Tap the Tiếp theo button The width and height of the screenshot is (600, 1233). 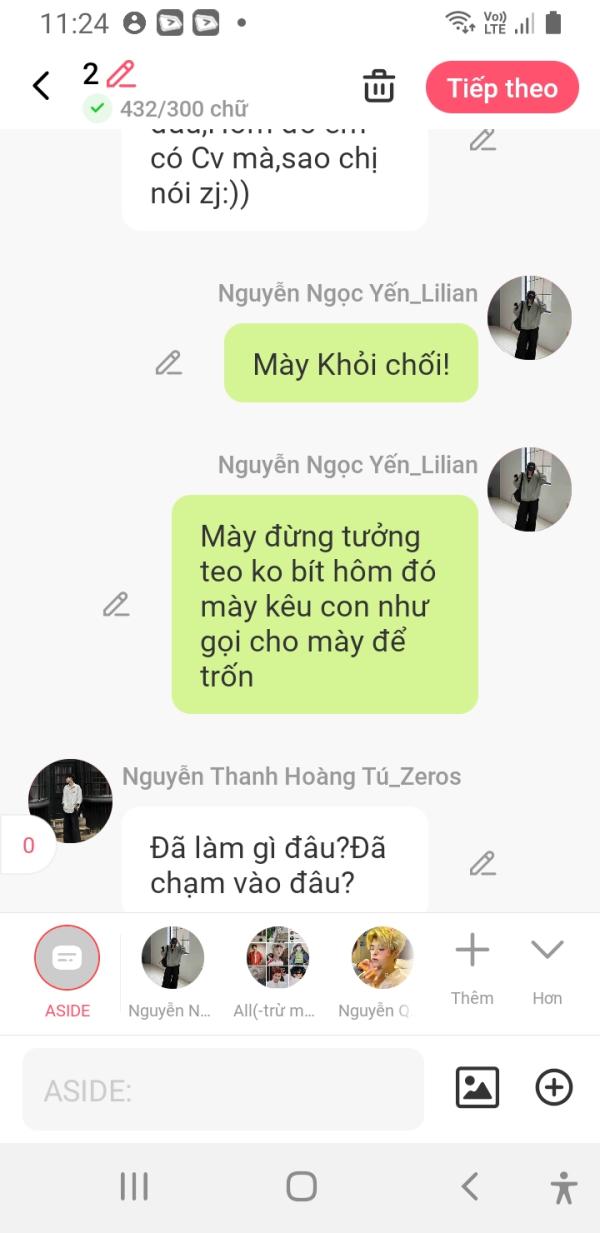502,88
